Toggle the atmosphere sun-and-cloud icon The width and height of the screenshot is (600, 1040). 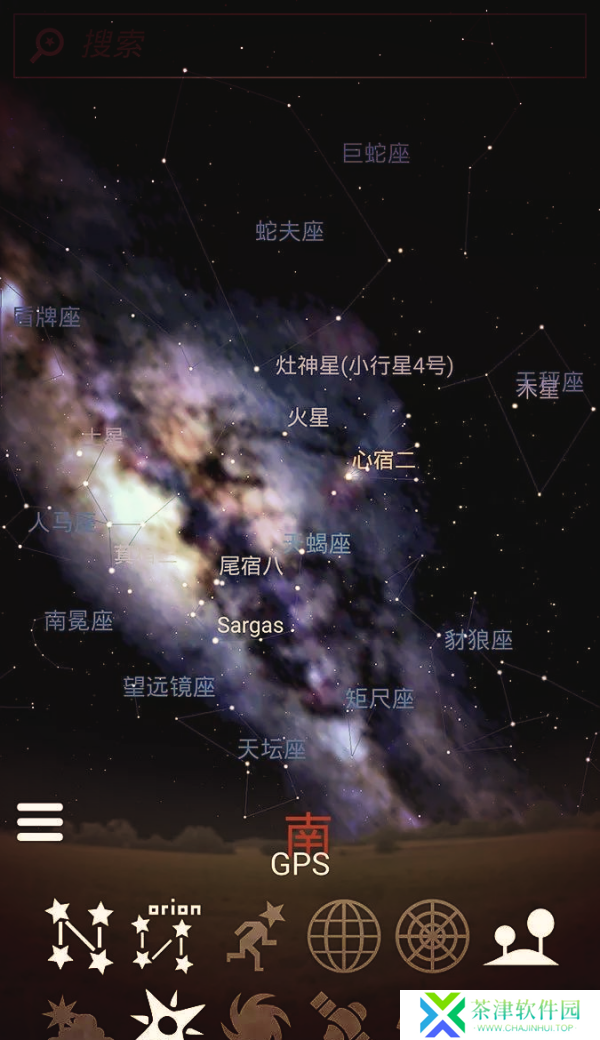click(x=77, y=1018)
